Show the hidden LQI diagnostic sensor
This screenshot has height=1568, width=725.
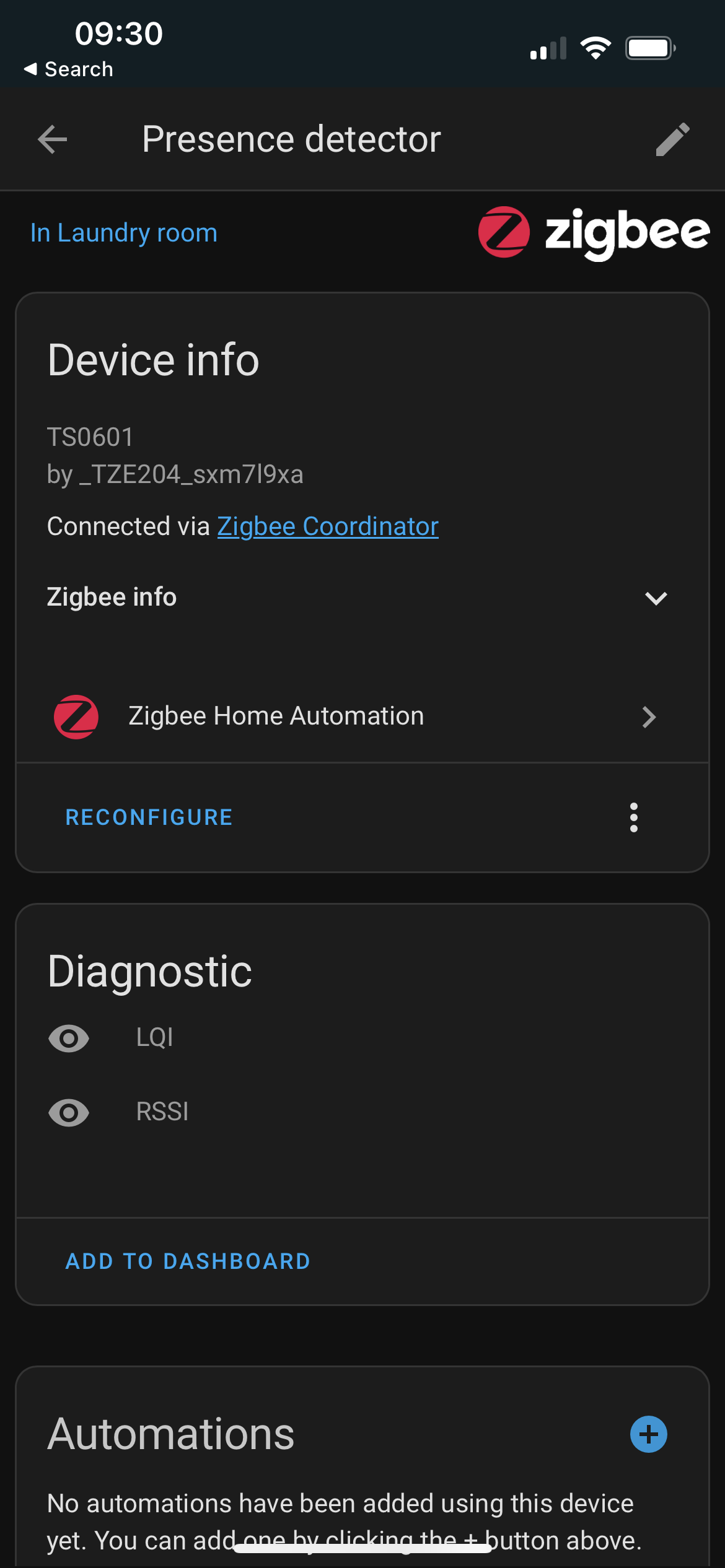(x=69, y=1039)
